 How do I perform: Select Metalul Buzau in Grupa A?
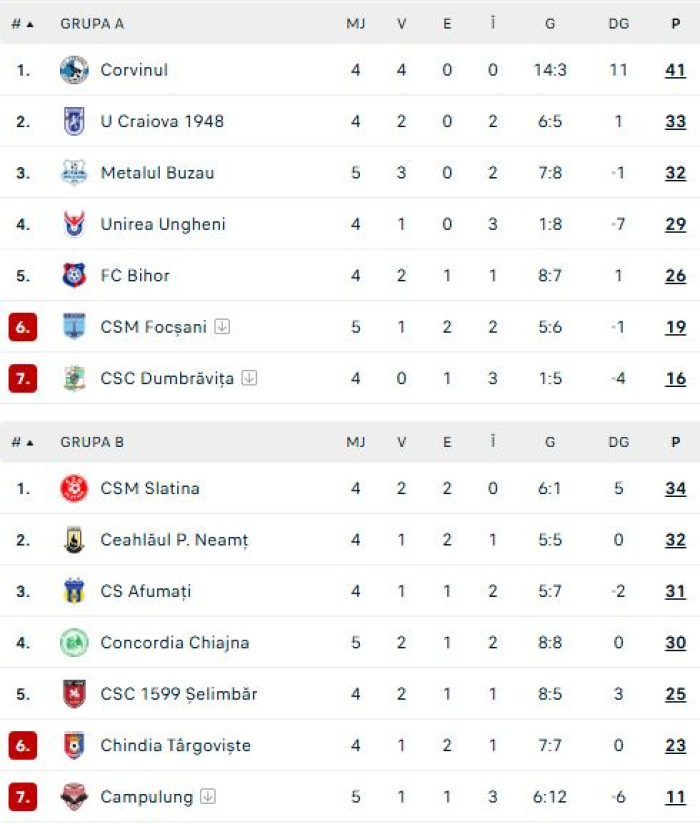(157, 173)
